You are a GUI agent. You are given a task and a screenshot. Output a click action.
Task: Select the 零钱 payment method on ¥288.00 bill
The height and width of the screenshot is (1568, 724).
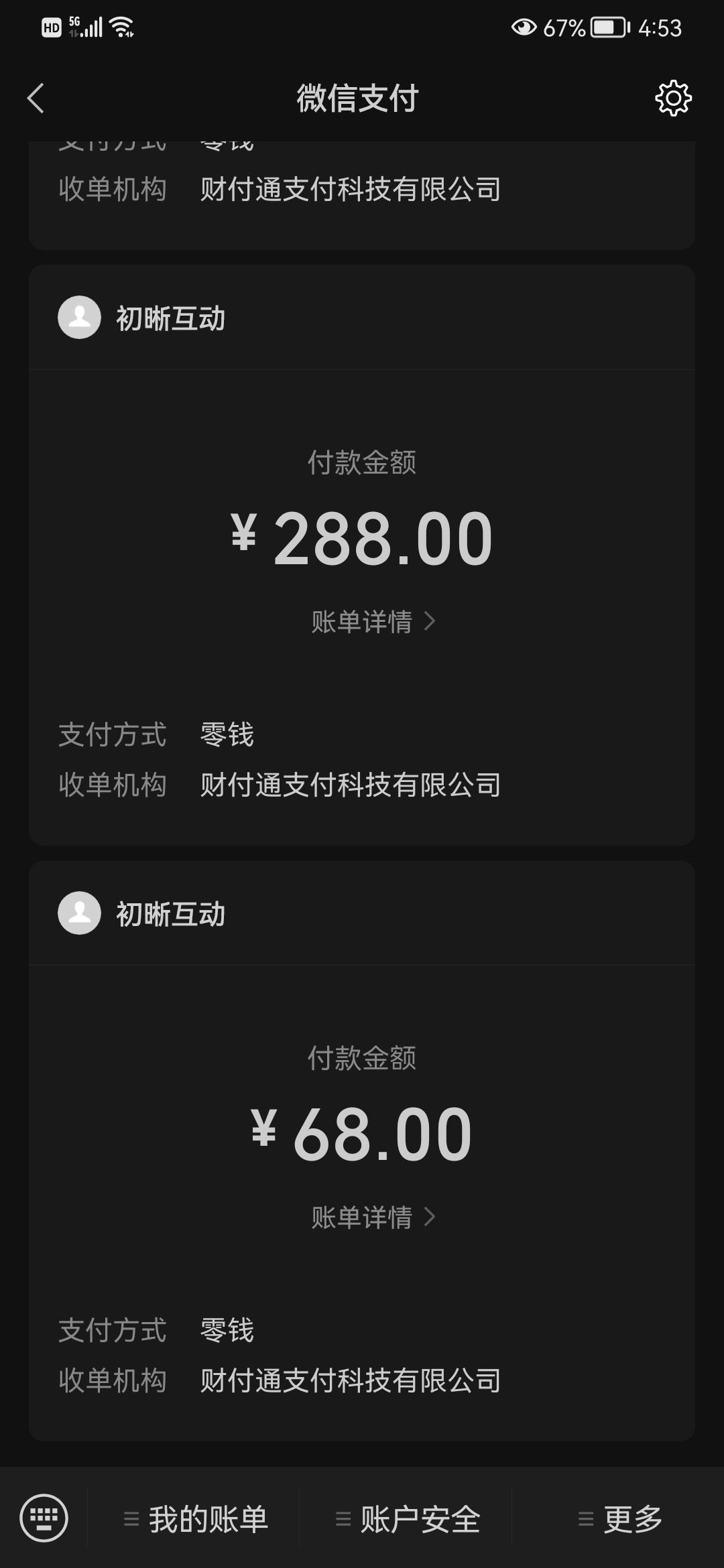point(227,734)
